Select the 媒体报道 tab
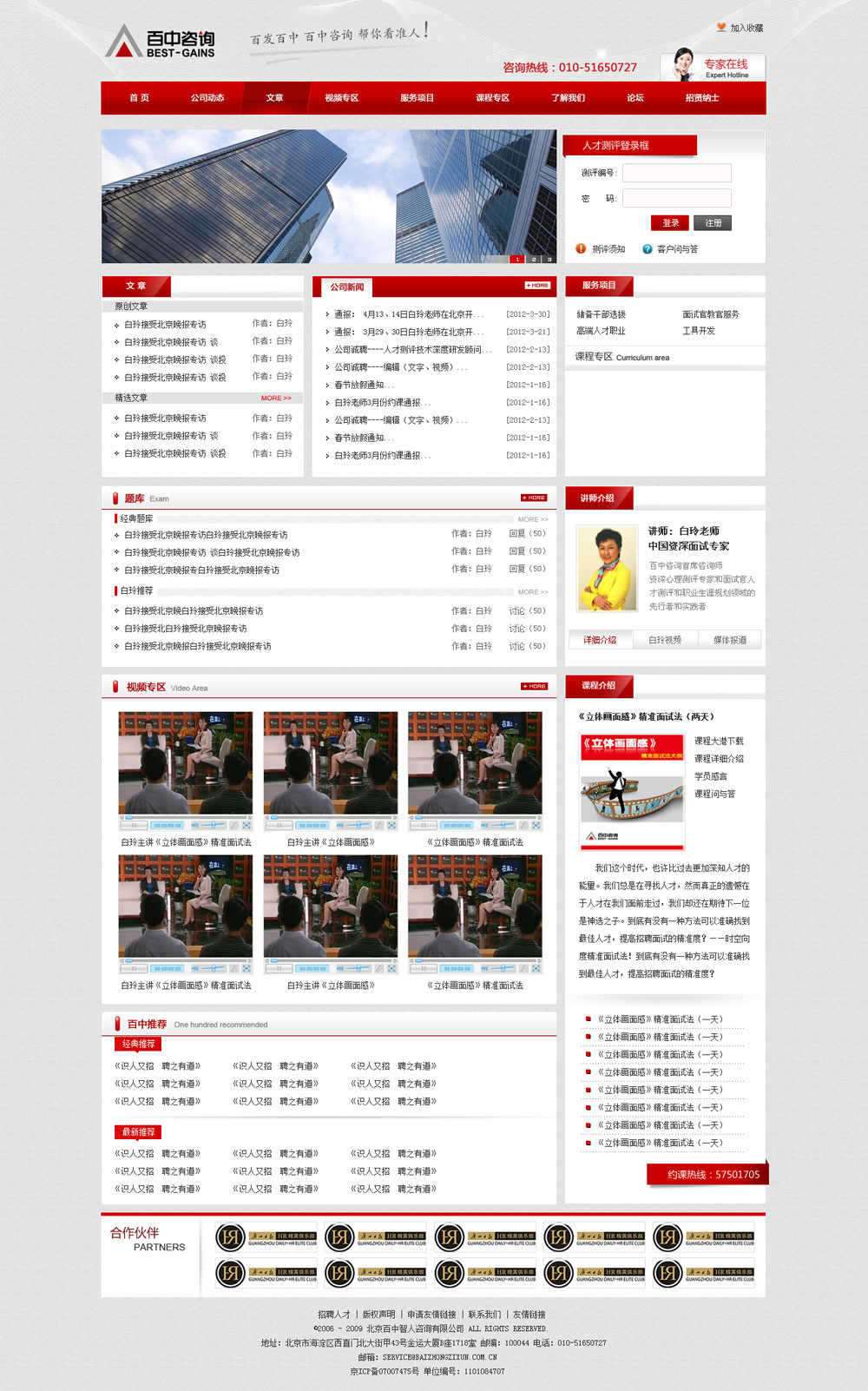This screenshot has height=1391, width=868. click(729, 640)
